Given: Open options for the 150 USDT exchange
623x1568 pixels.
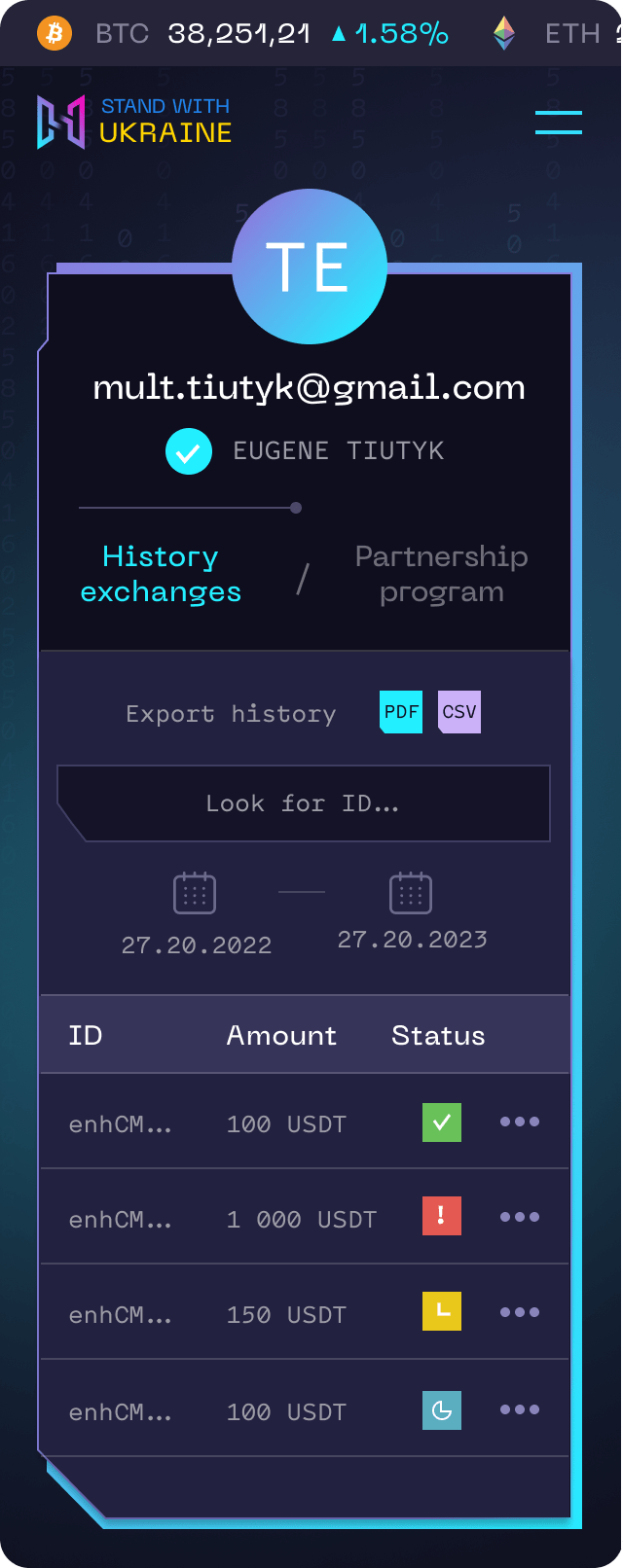Looking at the screenshot, I should point(519,1312).
